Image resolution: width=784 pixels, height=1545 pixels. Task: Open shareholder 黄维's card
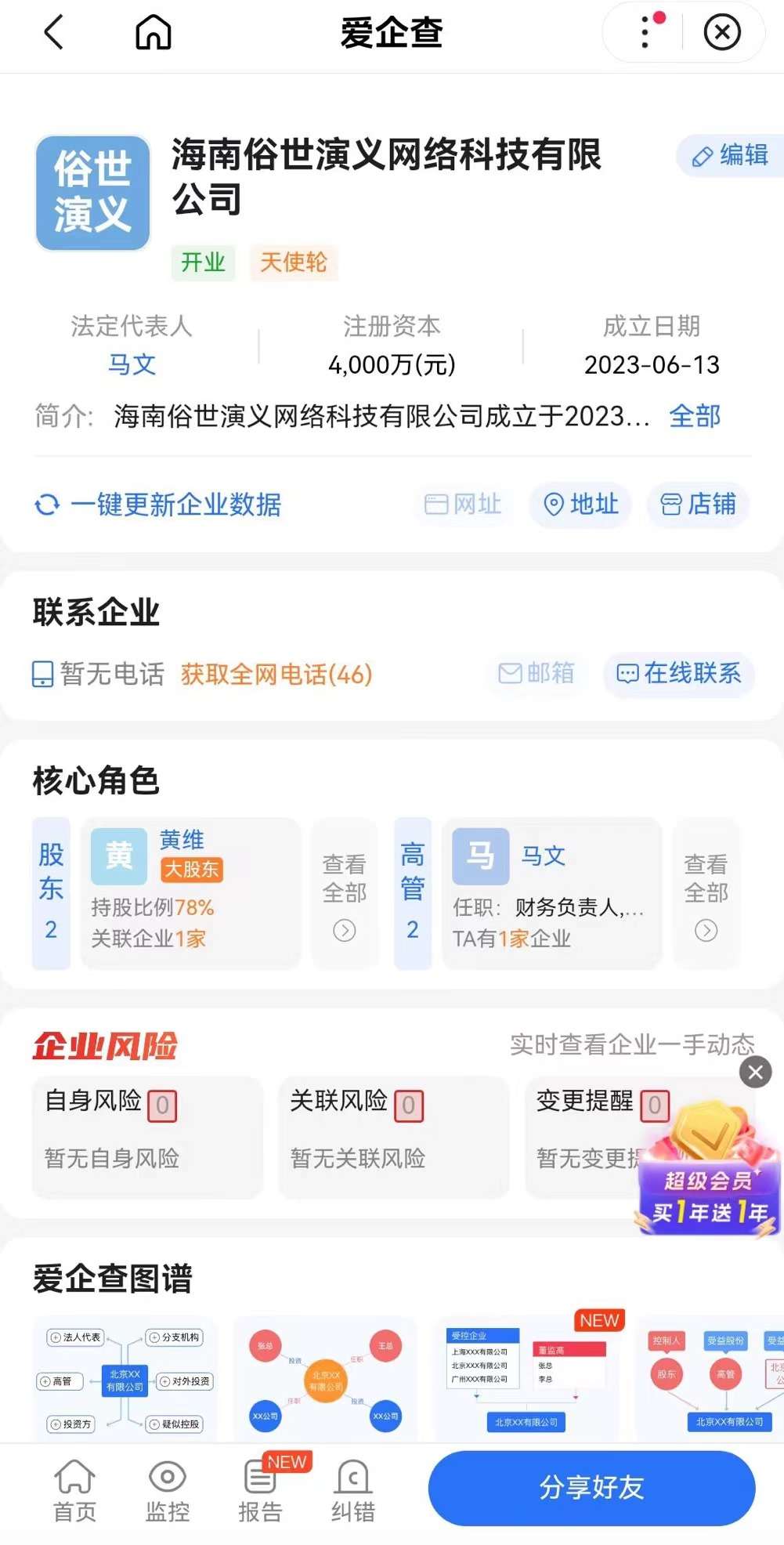[x=190, y=893]
